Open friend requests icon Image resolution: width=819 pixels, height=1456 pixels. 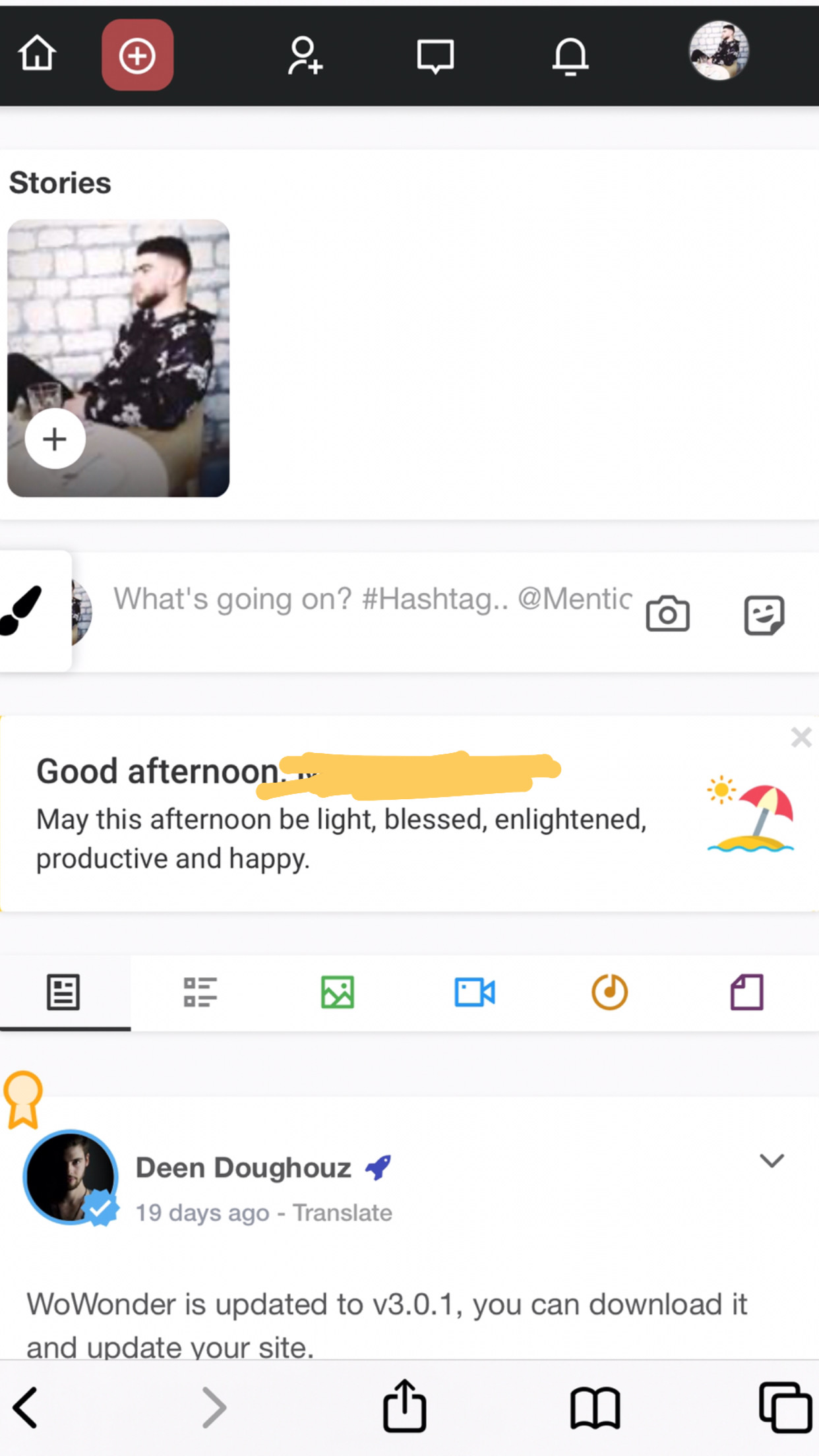coord(305,56)
